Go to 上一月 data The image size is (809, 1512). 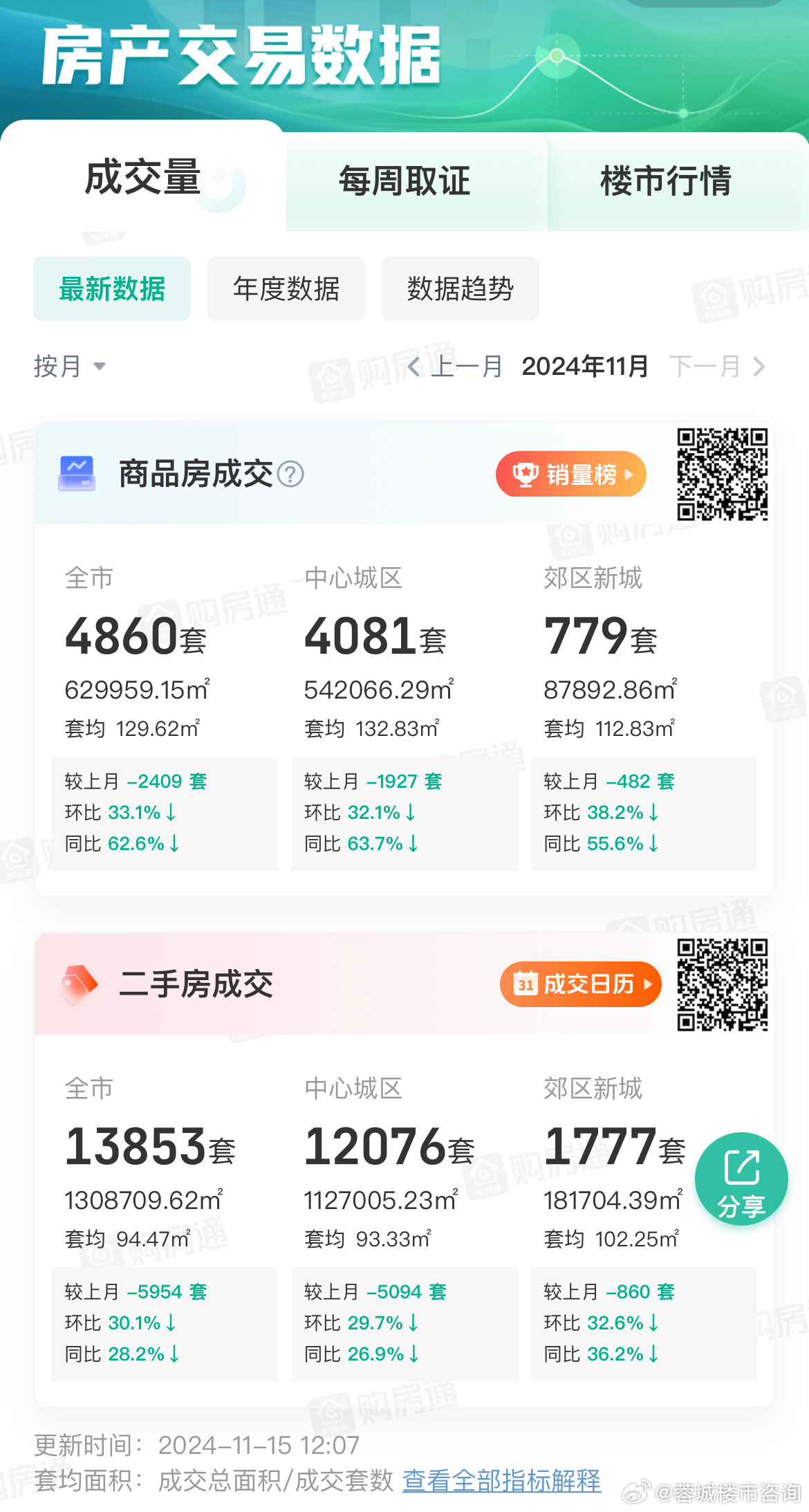pos(455,366)
